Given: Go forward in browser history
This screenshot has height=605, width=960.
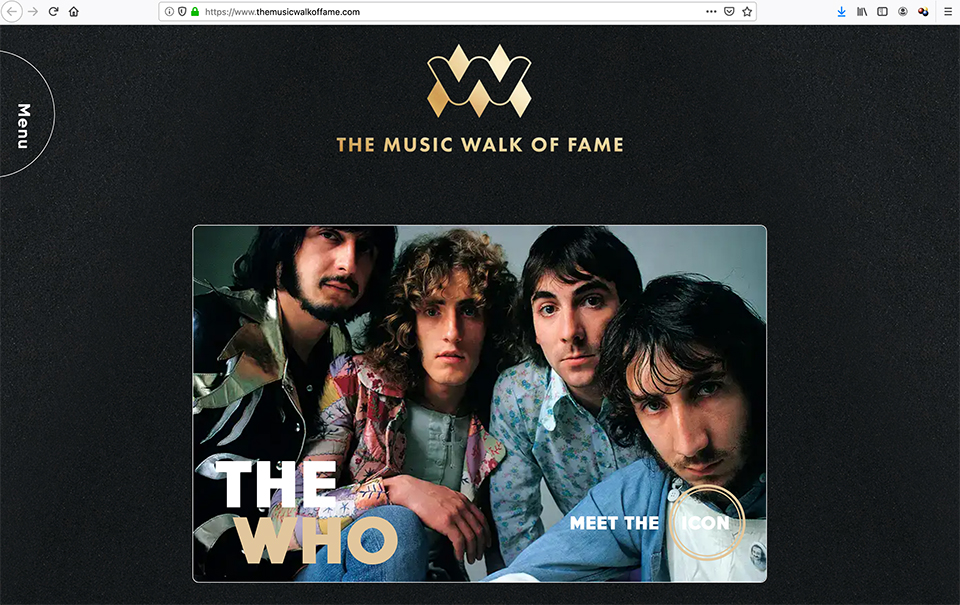Looking at the screenshot, I should point(32,12).
